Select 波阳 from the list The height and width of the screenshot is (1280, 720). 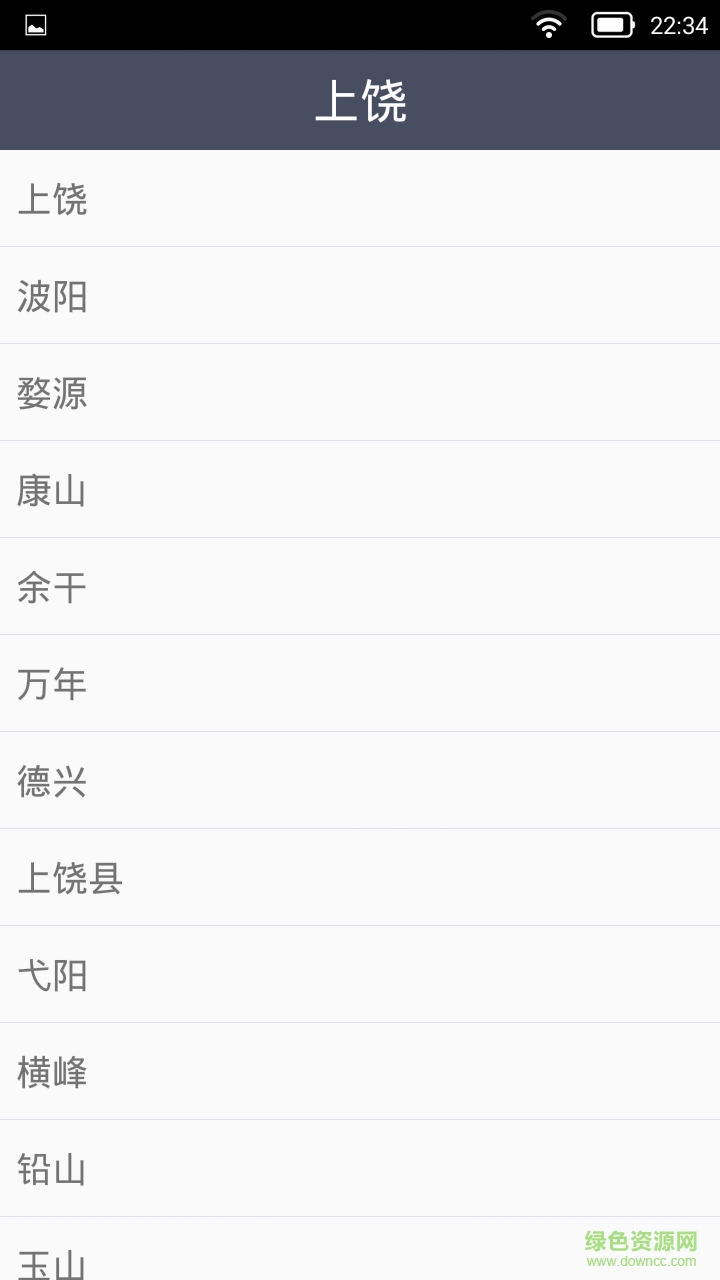pyautogui.click(x=54, y=296)
